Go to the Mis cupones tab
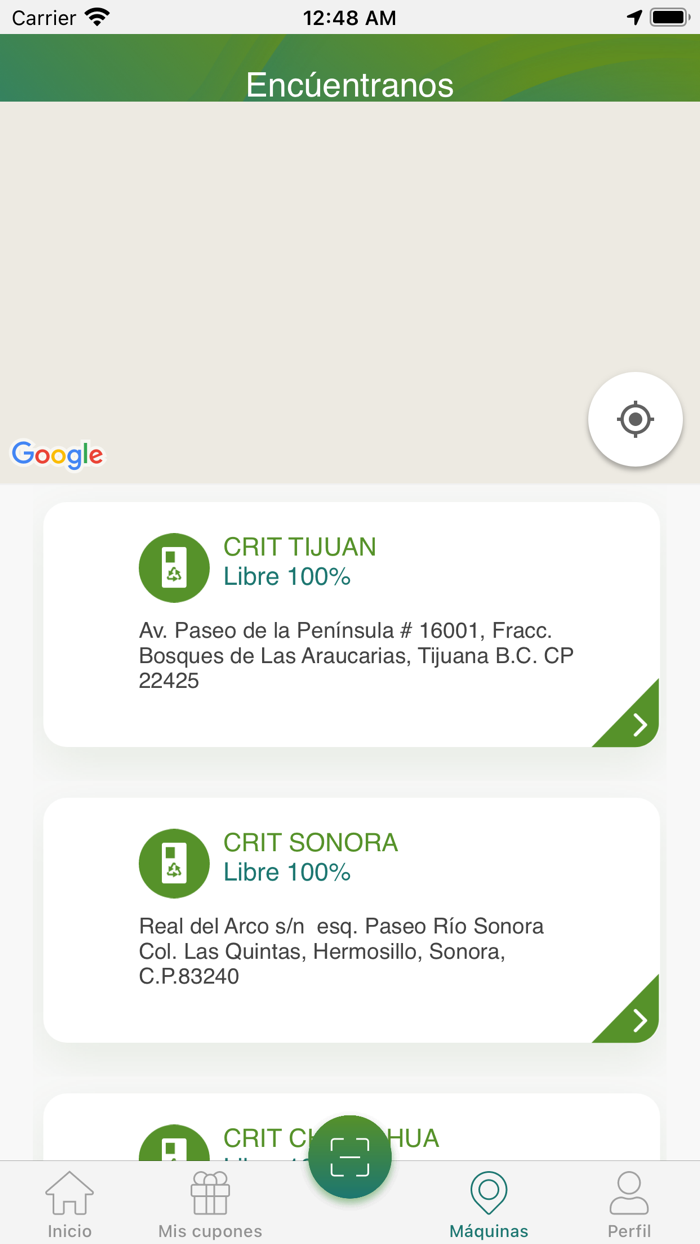 210,1205
